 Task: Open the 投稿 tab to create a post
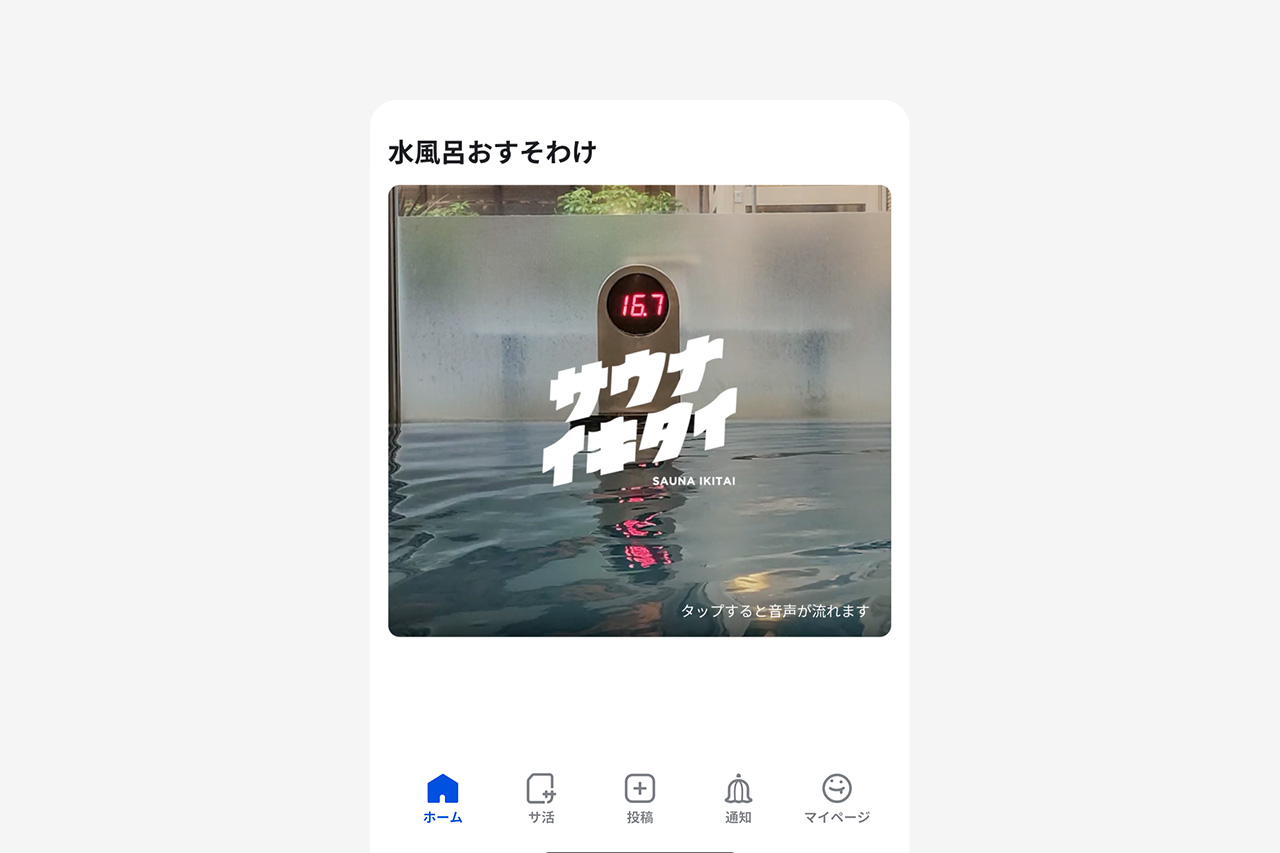(x=640, y=798)
